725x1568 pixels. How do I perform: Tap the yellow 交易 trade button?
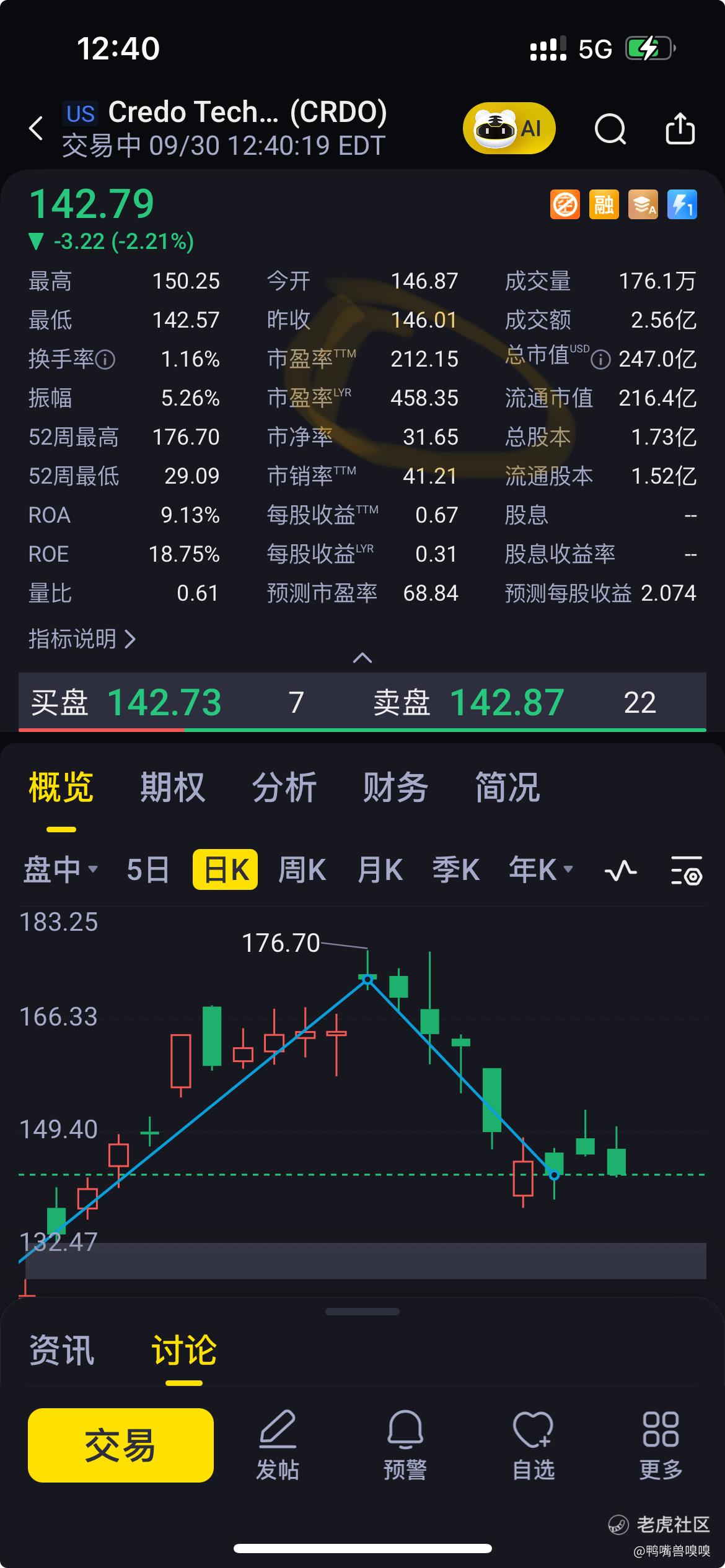click(x=120, y=1445)
